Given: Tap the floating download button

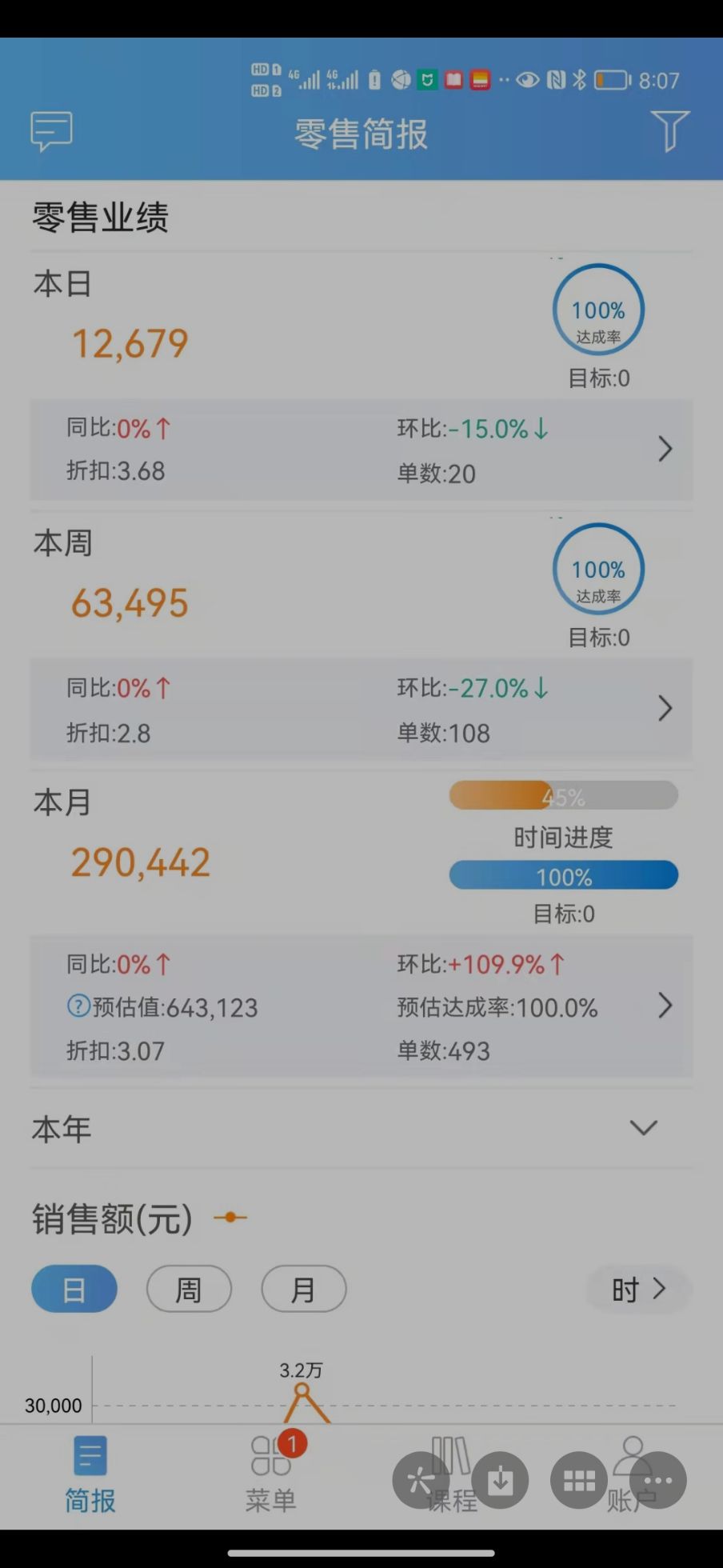Looking at the screenshot, I should pyautogui.click(x=501, y=1481).
